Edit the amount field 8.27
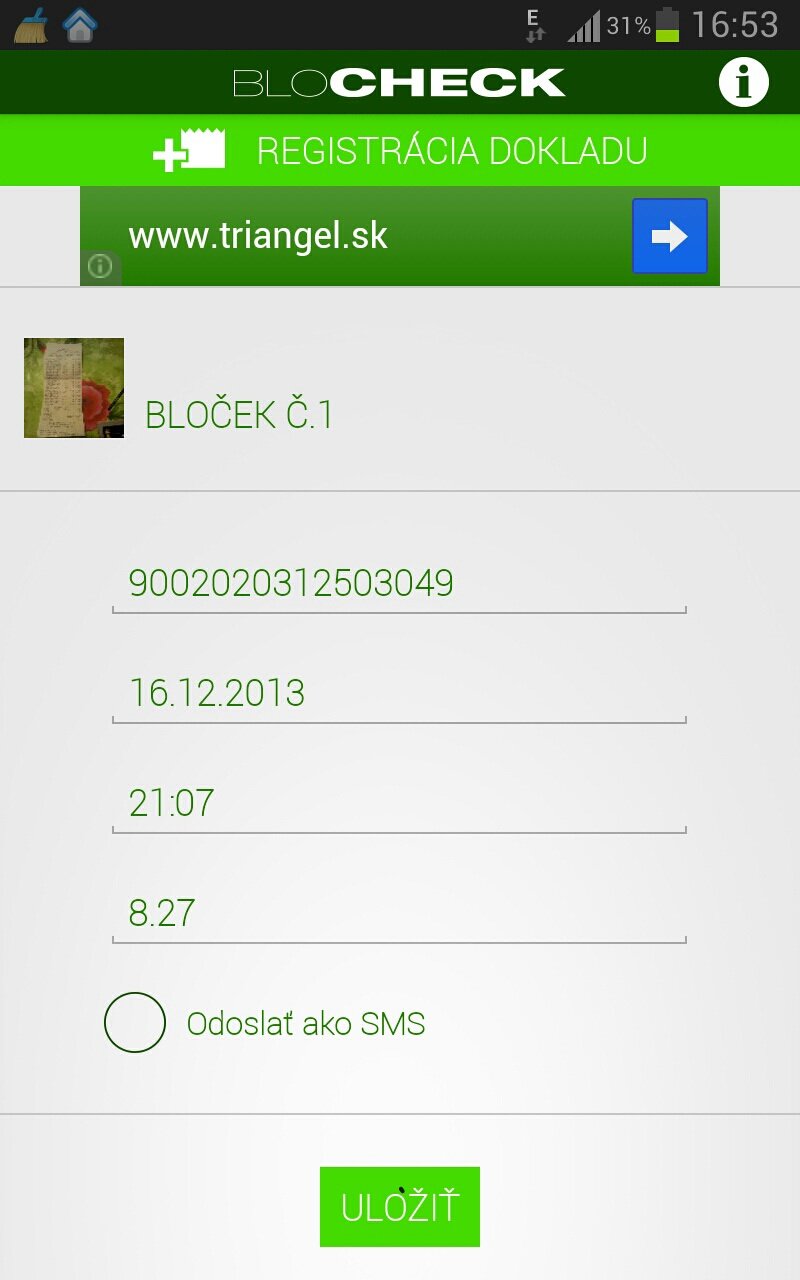 point(399,913)
